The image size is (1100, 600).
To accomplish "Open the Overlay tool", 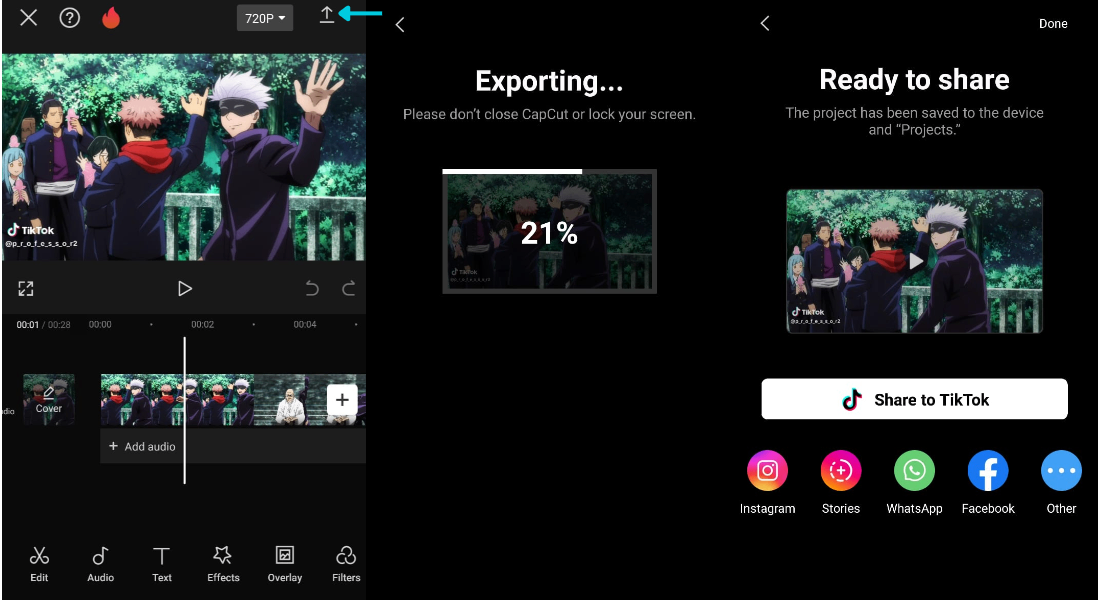I will pyautogui.click(x=285, y=563).
